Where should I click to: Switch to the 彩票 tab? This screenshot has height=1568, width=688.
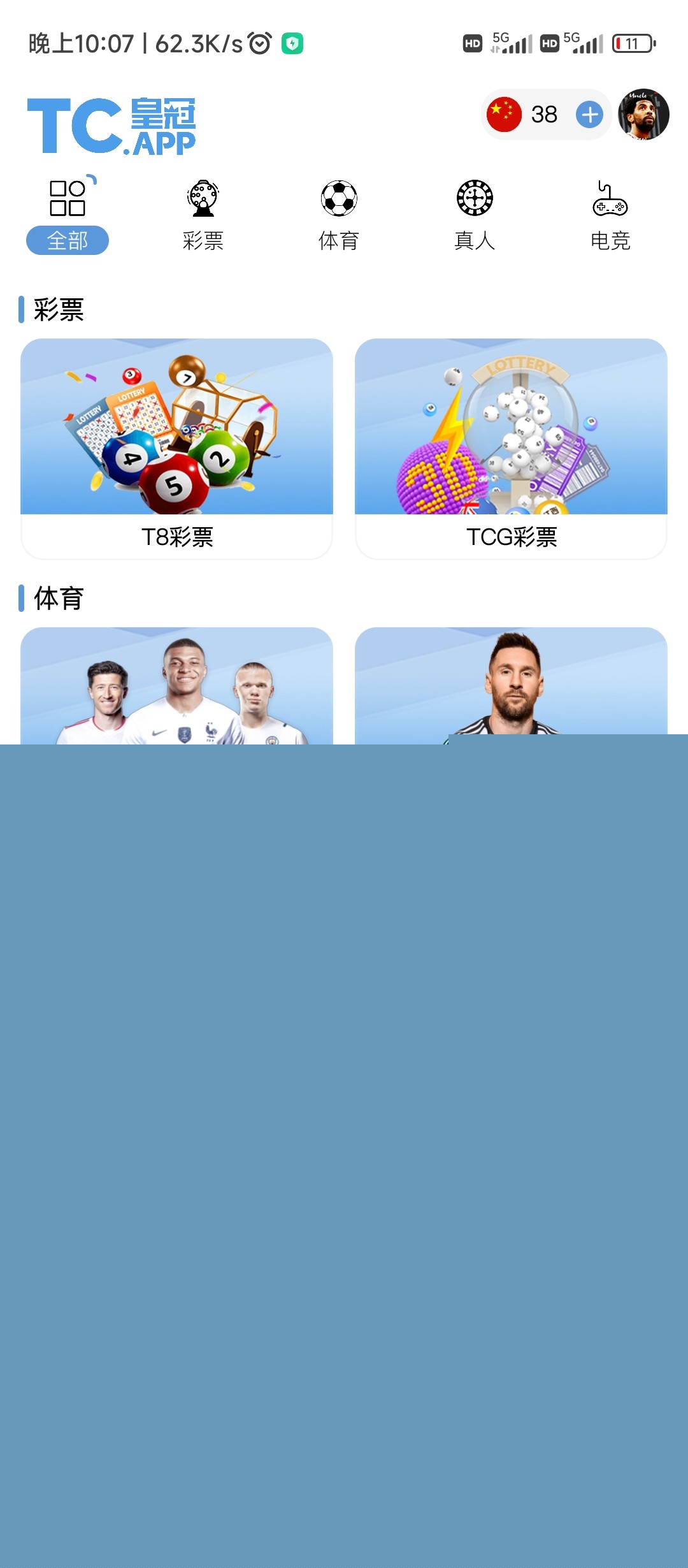(x=203, y=217)
